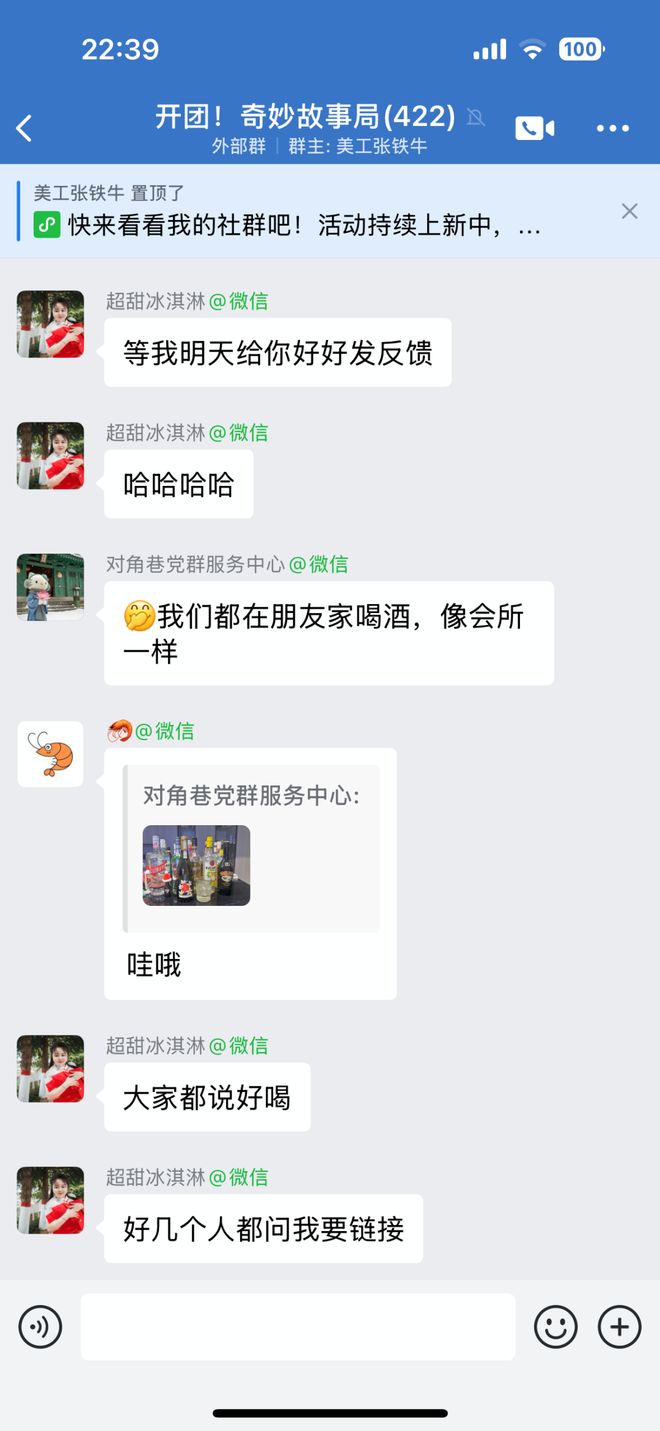Open the three-dot chat menu
This screenshot has width=660, height=1431.
612,128
